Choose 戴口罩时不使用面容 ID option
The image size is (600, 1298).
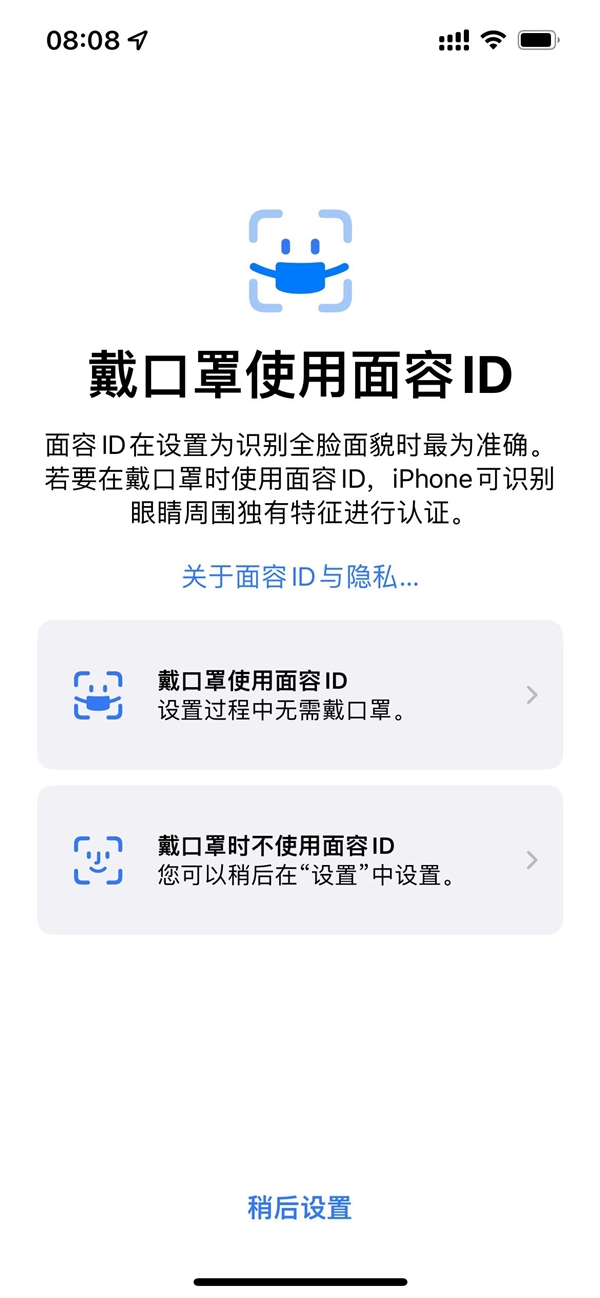point(300,860)
